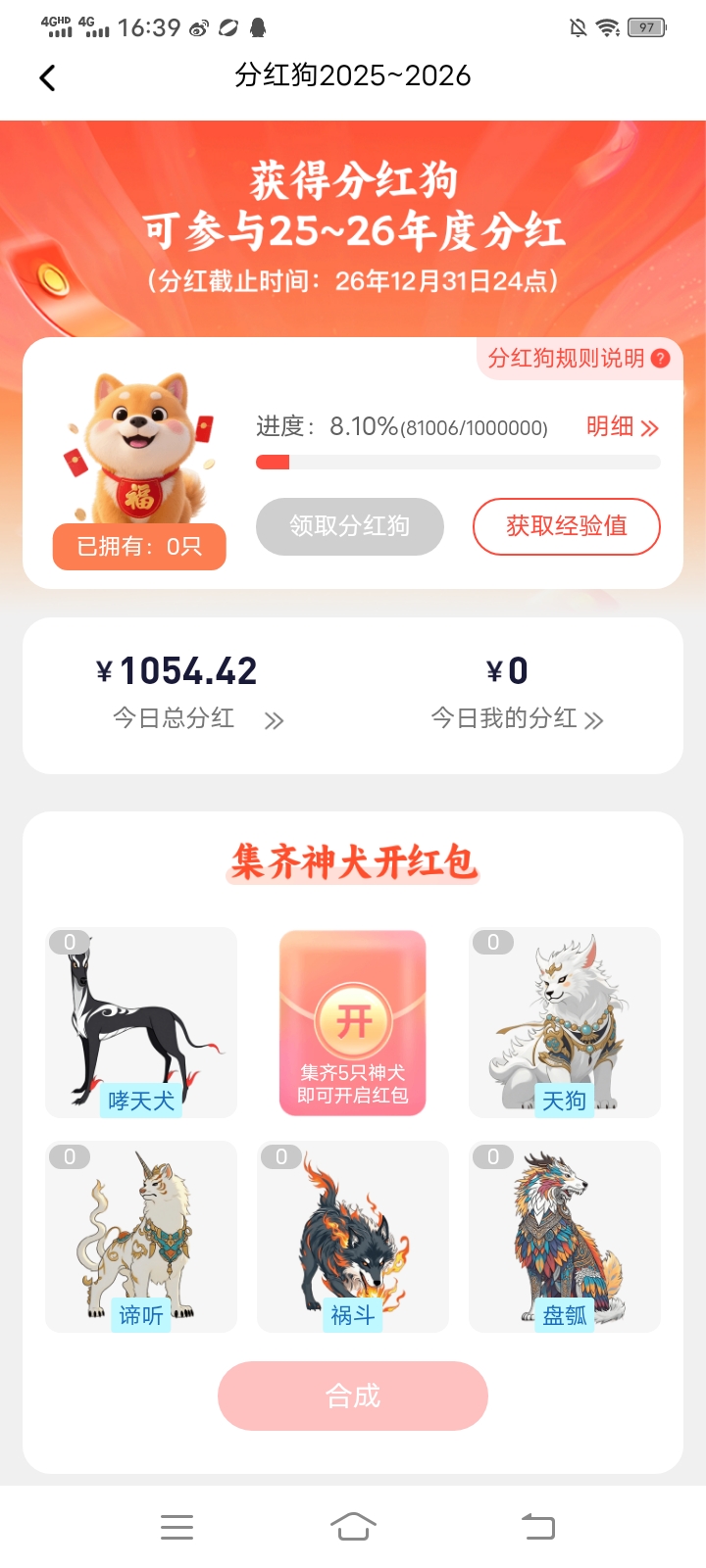Tap the system back icon at bottom right
This screenshot has height=1568, width=706.
coord(532,1525)
